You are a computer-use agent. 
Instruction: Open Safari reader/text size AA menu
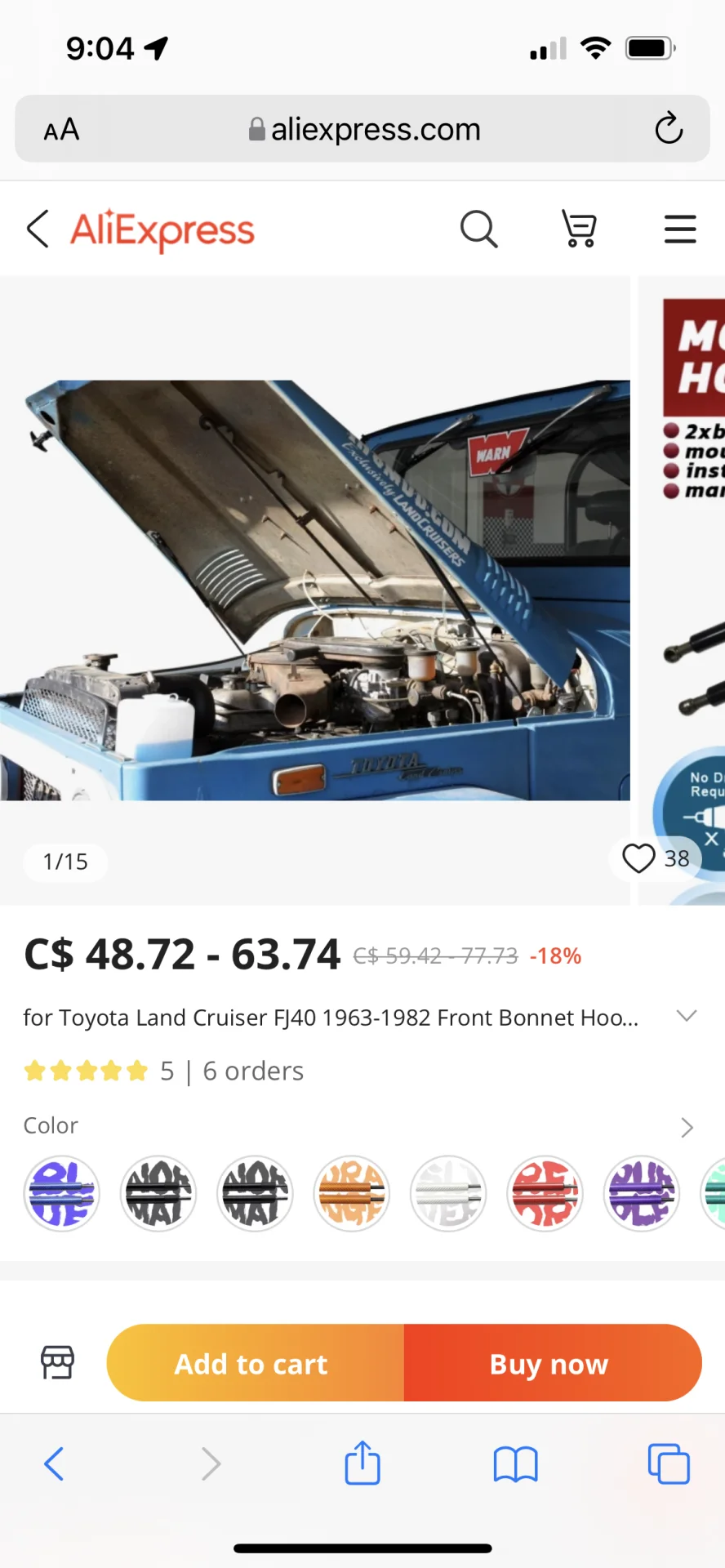pos(61,129)
